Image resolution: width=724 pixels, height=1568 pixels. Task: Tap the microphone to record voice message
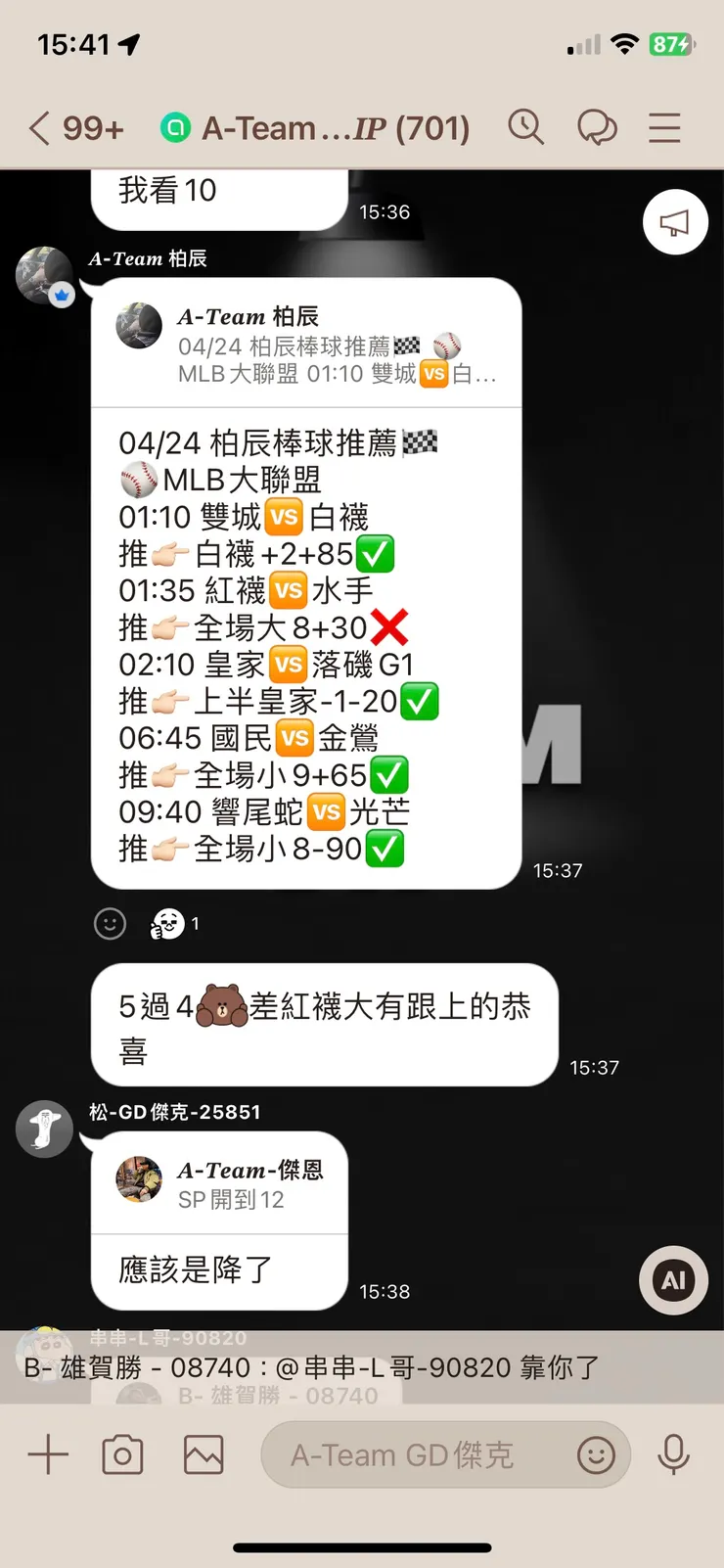point(671,1454)
